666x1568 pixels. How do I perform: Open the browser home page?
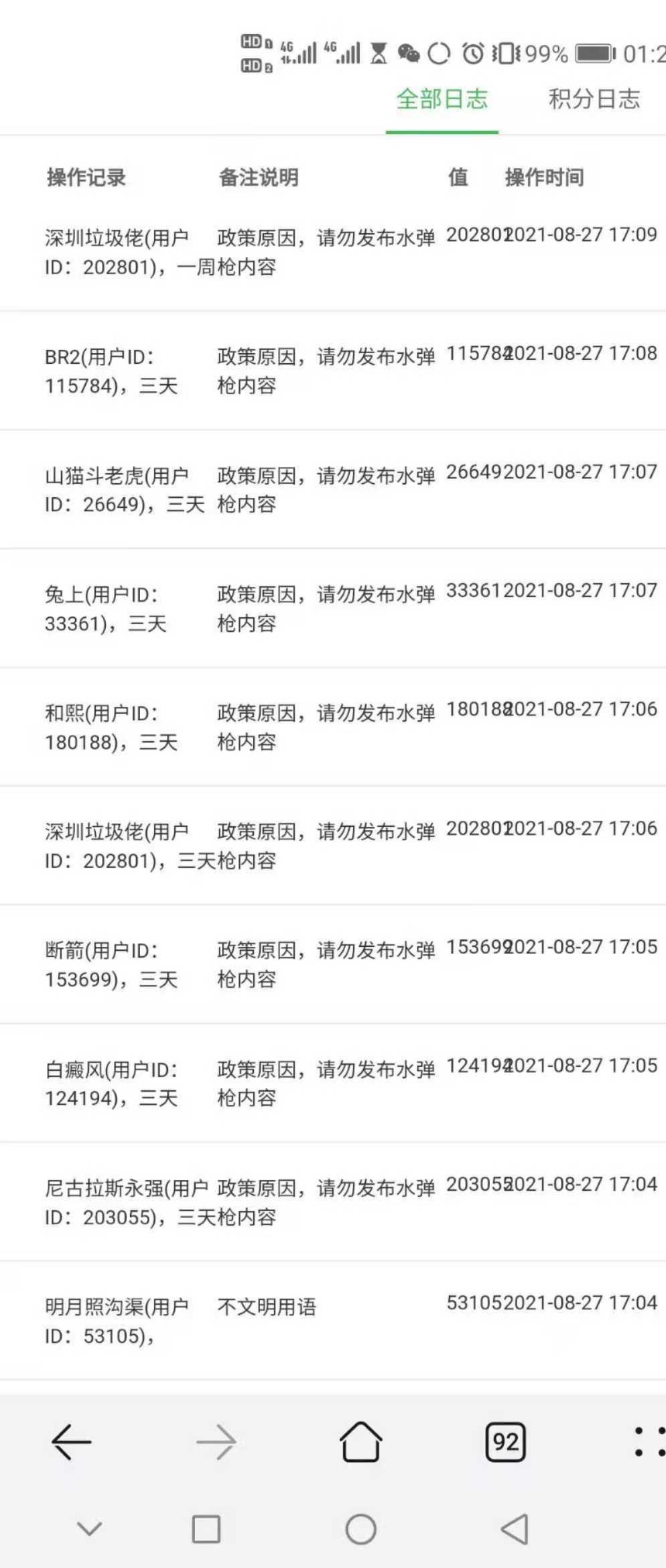pyautogui.click(x=360, y=1441)
